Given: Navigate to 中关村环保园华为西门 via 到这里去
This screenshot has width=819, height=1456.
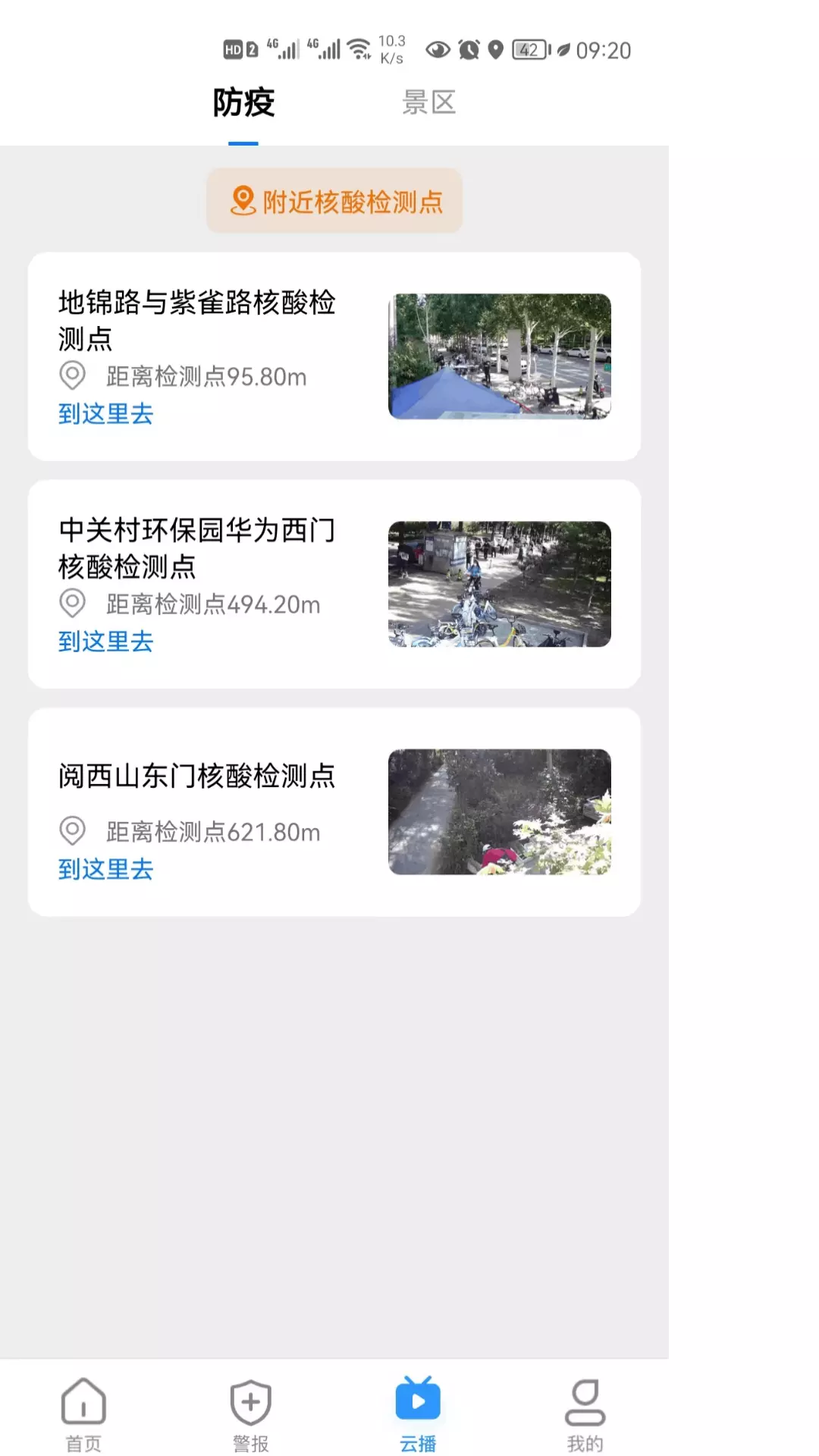Looking at the screenshot, I should pyautogui.click(x=106, y=642).
